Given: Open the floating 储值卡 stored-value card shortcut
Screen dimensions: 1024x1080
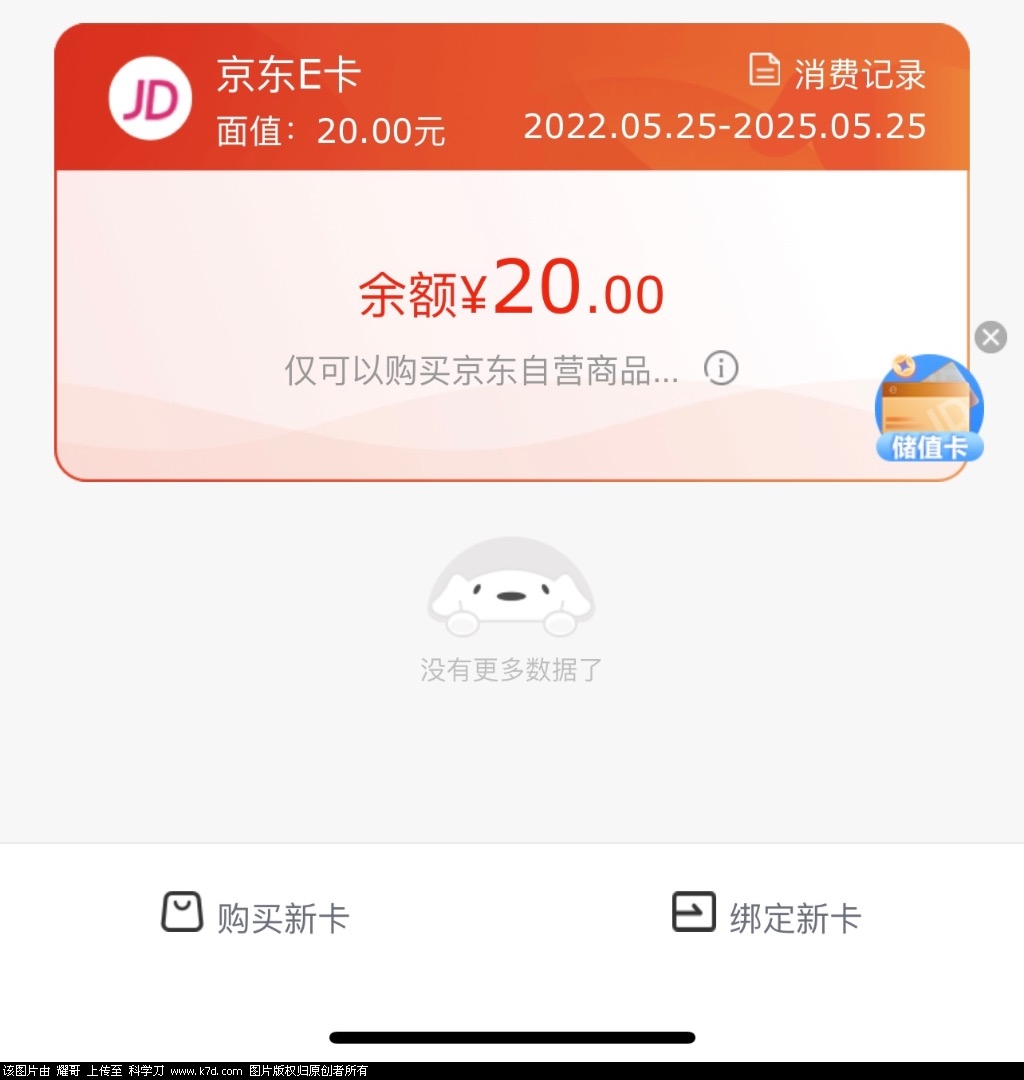Looking at the screenshot, I should 929,410.
